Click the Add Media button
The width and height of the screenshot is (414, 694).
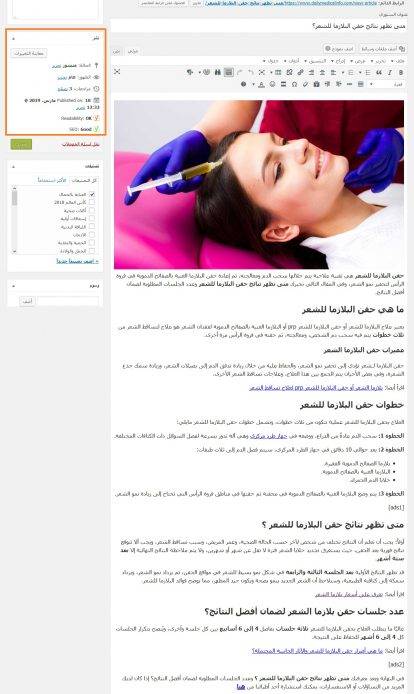[x=383, y=49]
